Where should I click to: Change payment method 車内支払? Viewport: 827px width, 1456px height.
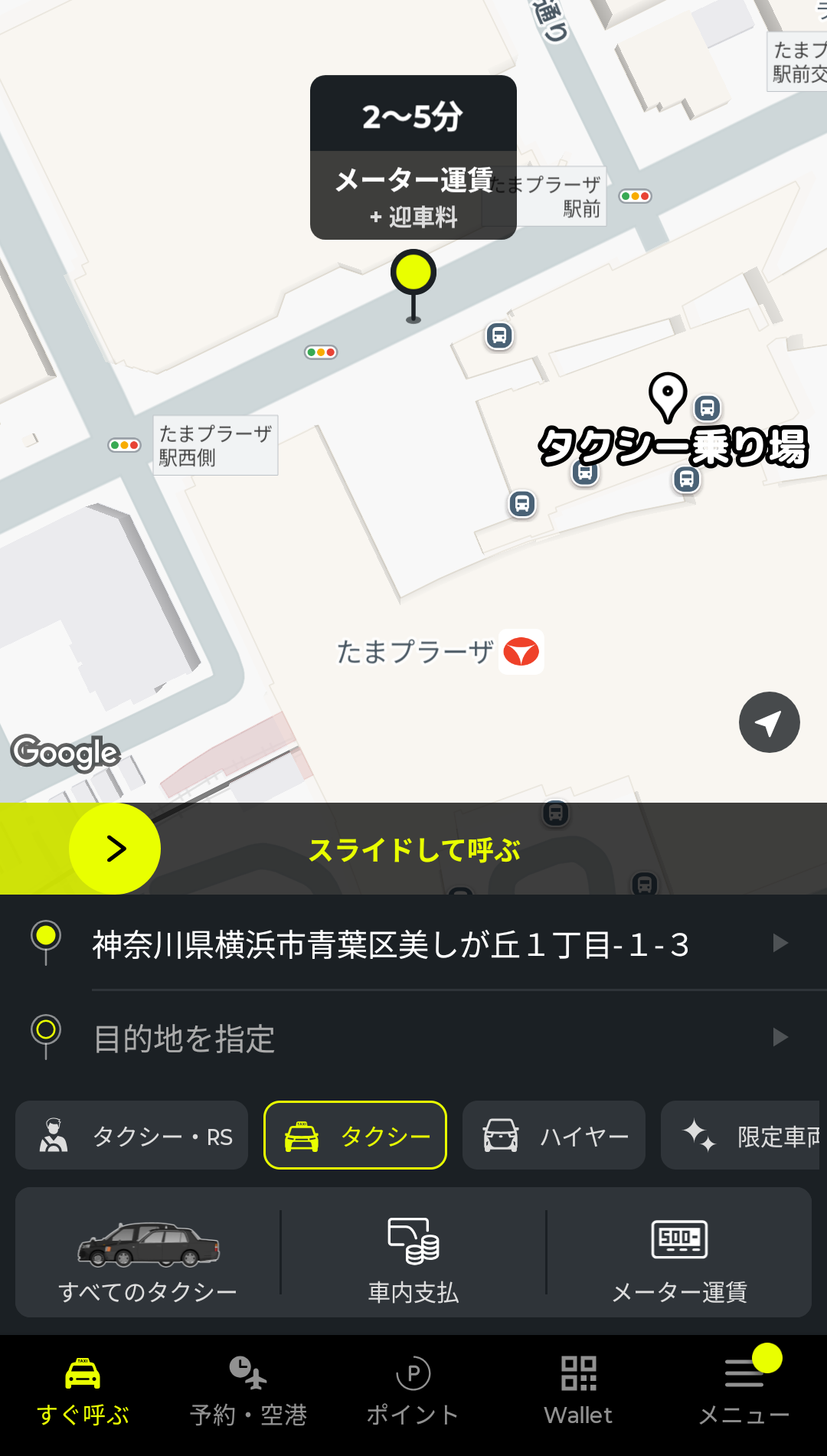click(x=413, y=1253)
